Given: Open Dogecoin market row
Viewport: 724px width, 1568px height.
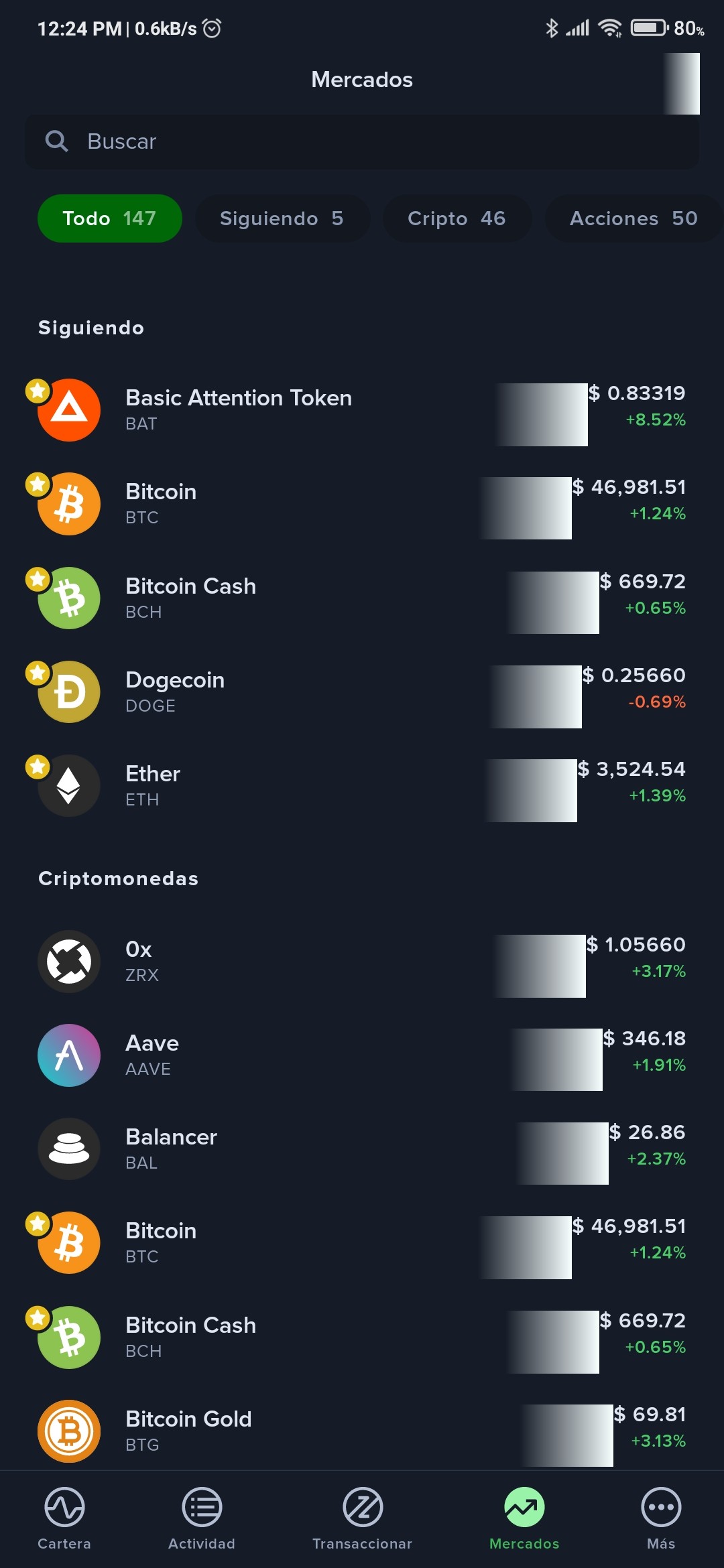Looking at the screenshot, I should 362,692.
